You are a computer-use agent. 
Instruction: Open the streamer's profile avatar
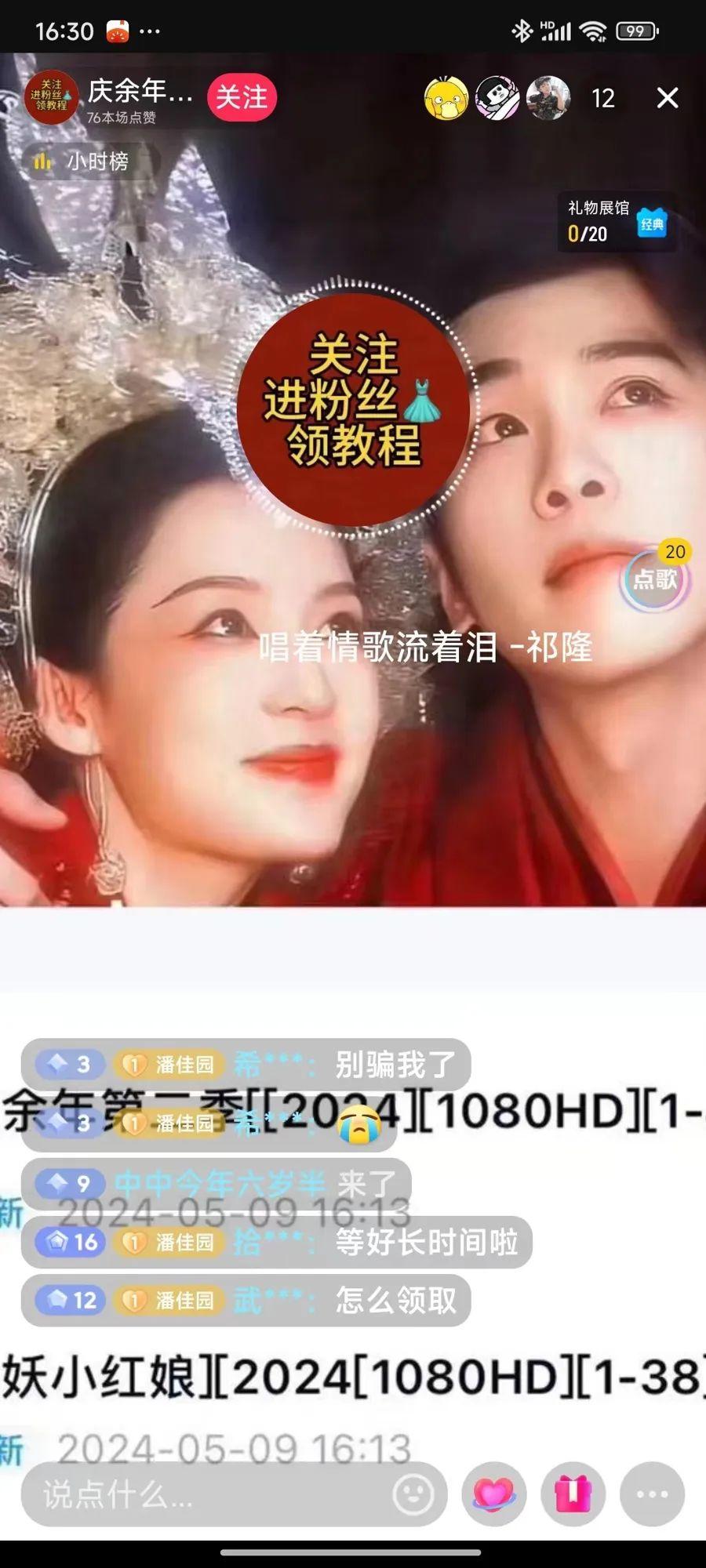click(x=51, y=97)
